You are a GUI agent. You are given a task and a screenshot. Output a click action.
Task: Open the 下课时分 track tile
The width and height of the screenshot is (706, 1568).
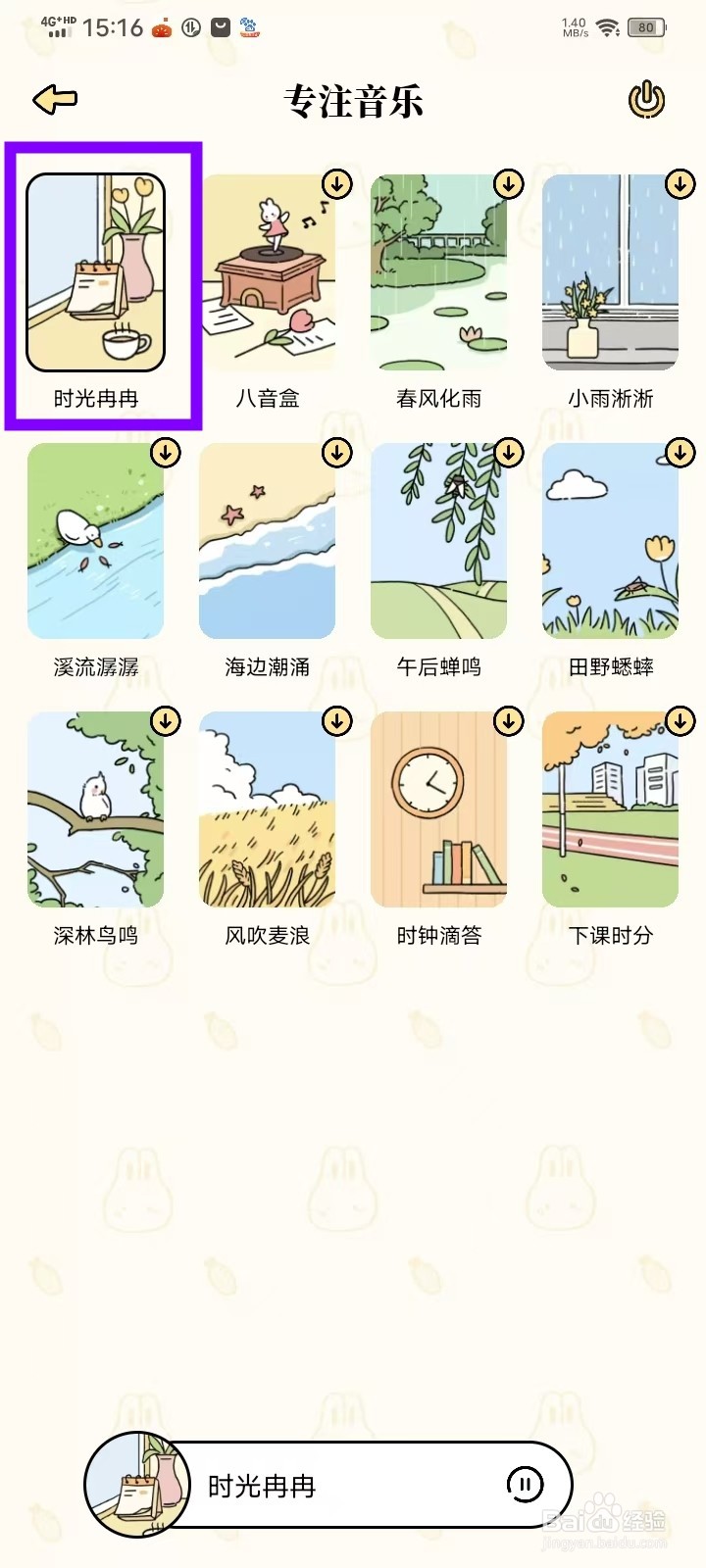610,809
